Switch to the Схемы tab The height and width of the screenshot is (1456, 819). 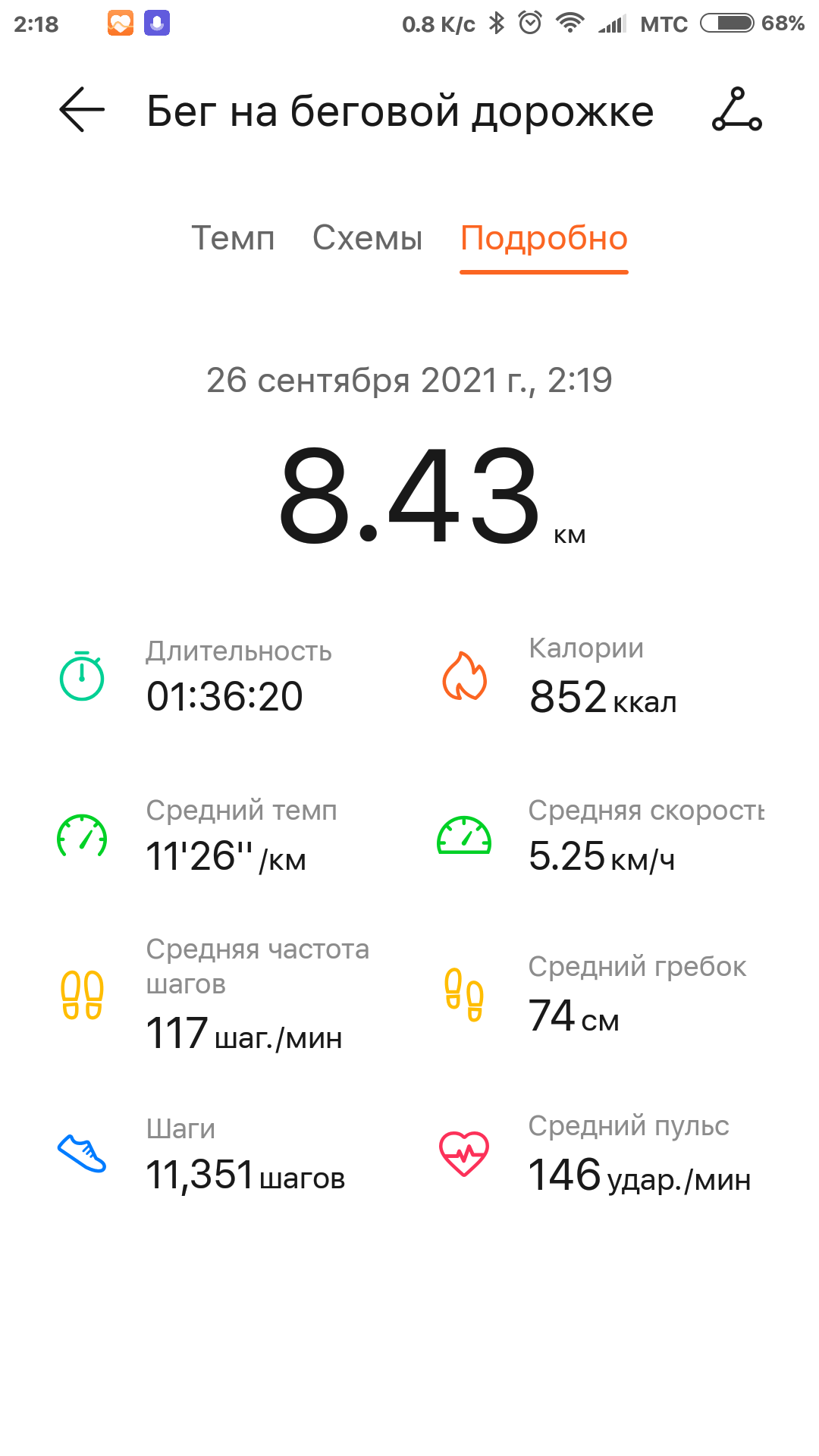click(x=367, y=238)
